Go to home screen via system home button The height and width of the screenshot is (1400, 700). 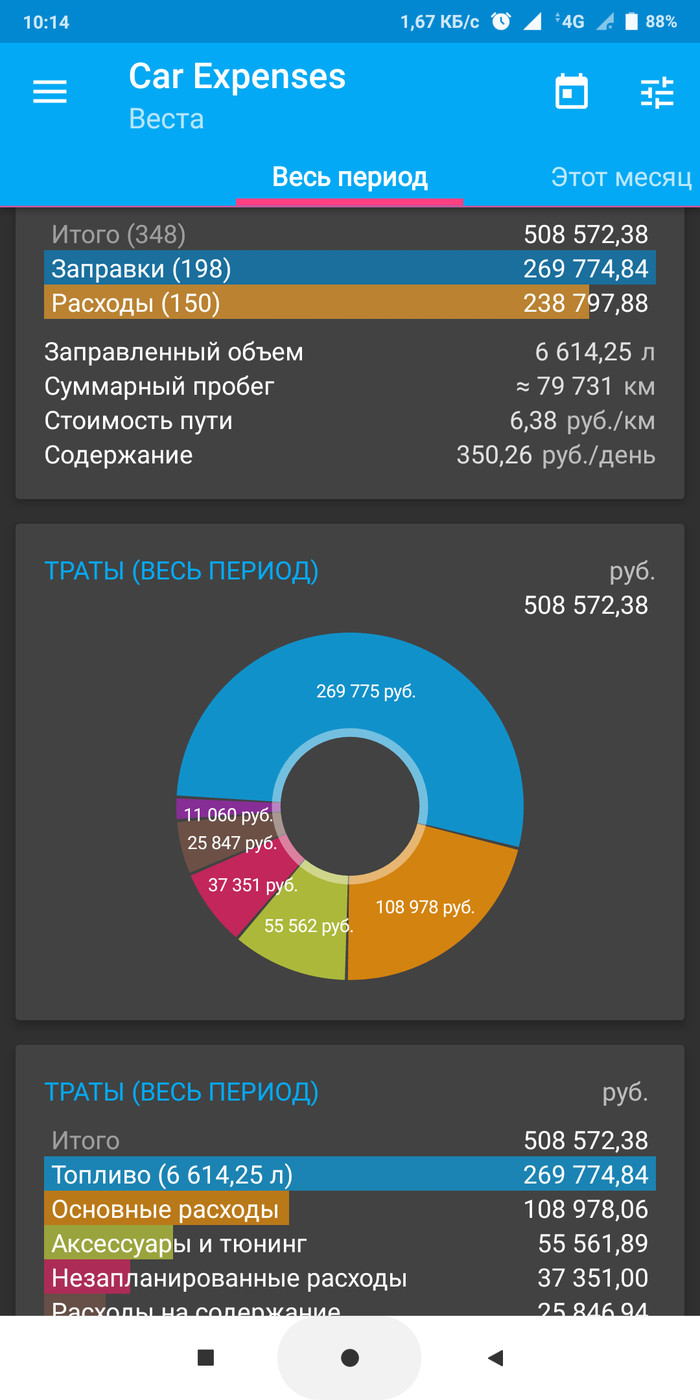[350, 1357]
